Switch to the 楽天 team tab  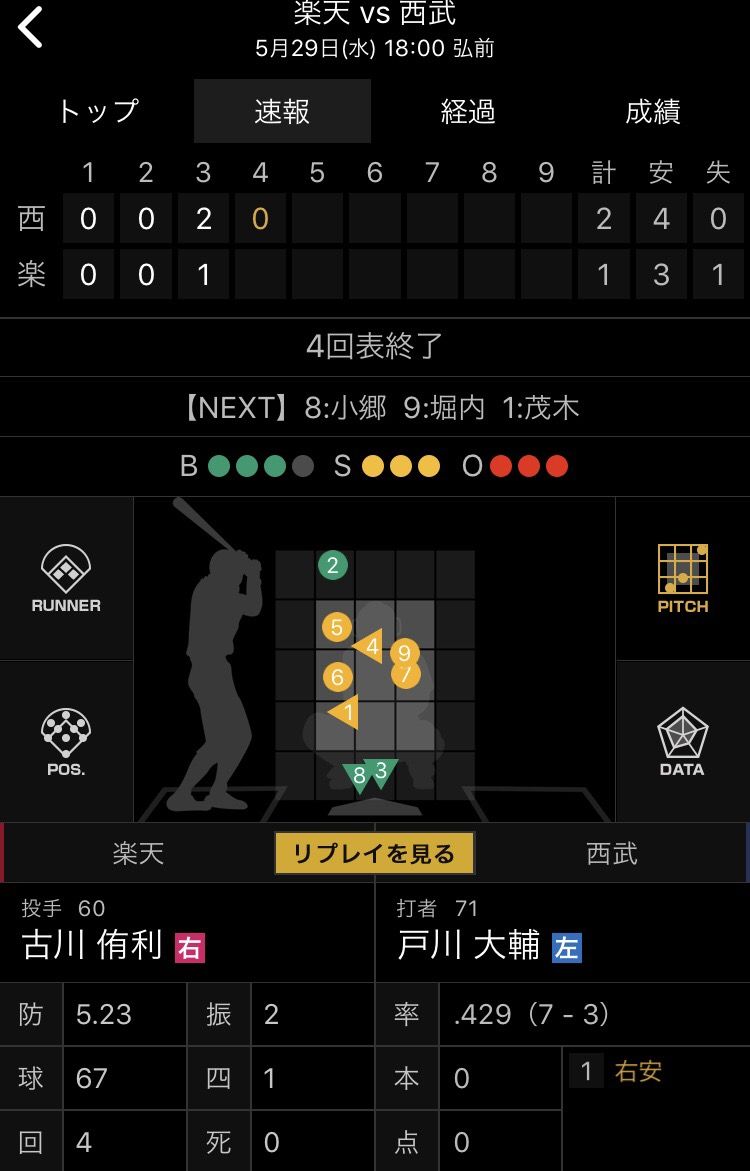pos(138,853)
